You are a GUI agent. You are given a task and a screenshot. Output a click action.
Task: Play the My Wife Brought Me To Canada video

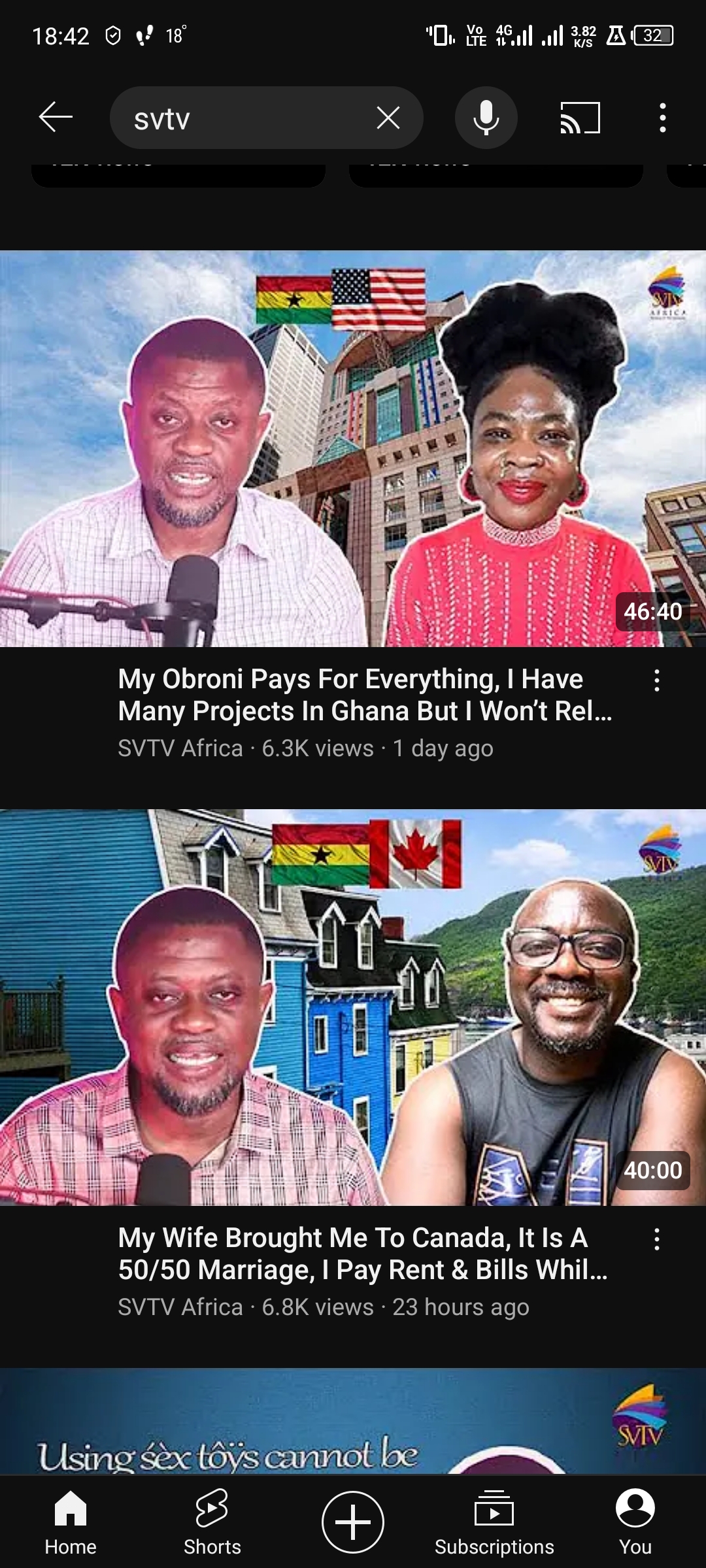353,1007
